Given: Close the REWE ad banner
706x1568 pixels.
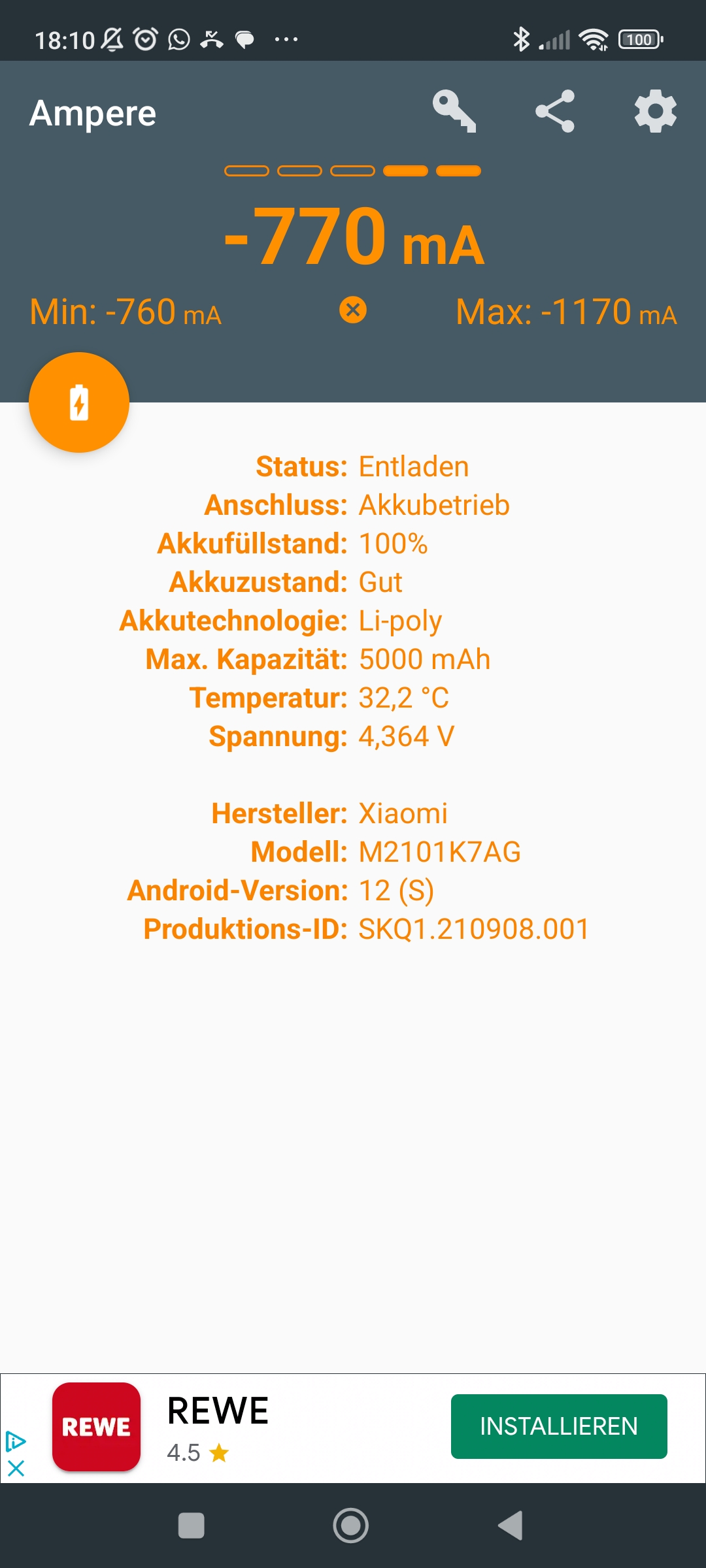Looking at the screenshot, I should click(x=16, y=1469).
